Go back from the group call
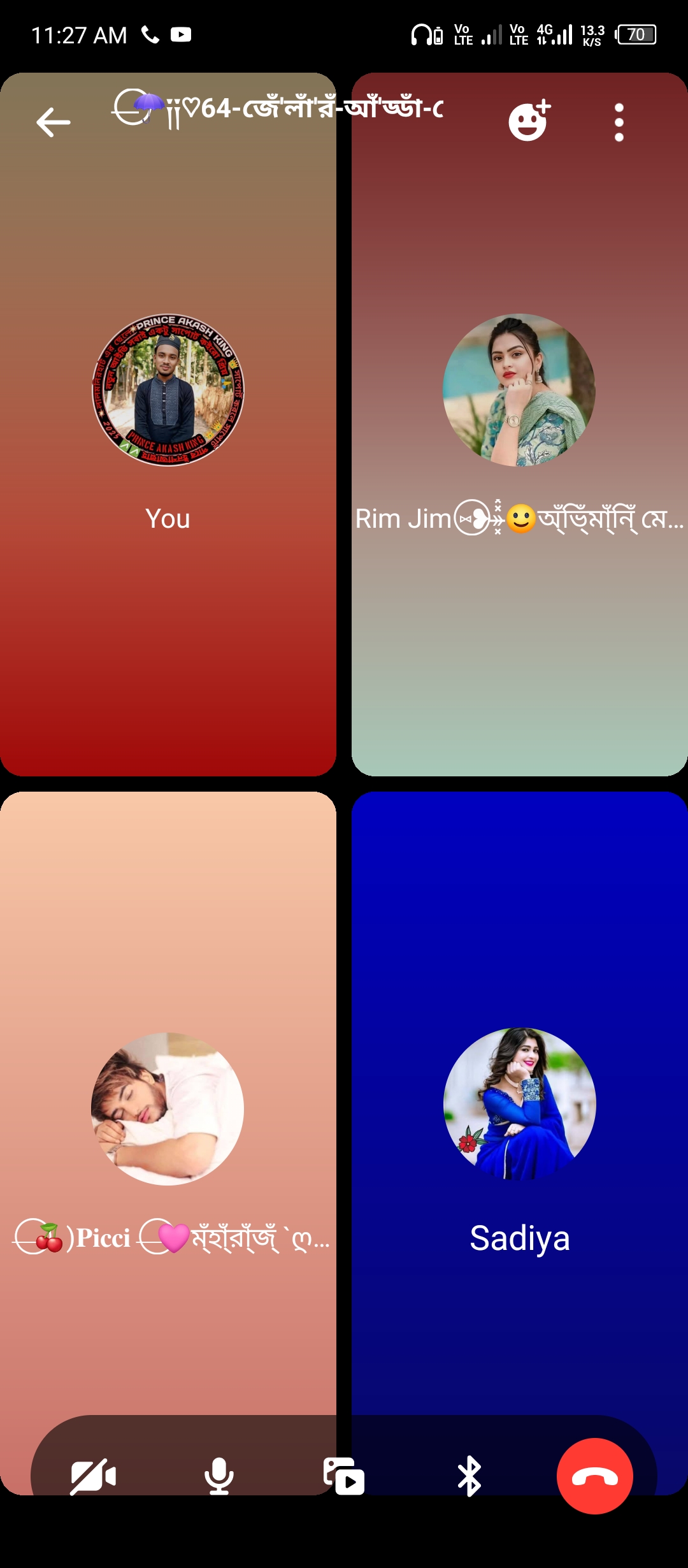The width and height of the screenshot is (688, 1568). 53,122
